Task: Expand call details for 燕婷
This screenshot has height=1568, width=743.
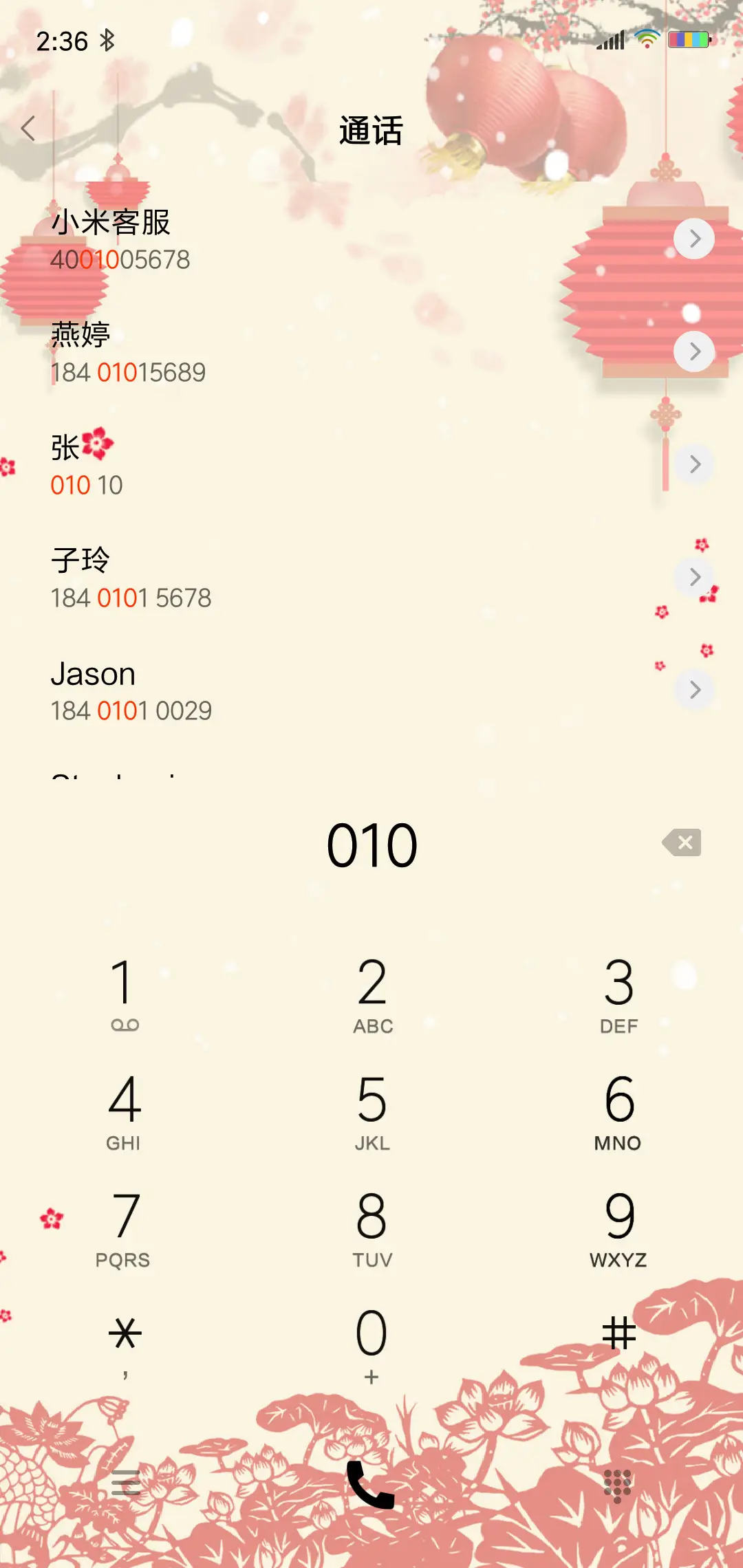Action: [x=693, y=352]
